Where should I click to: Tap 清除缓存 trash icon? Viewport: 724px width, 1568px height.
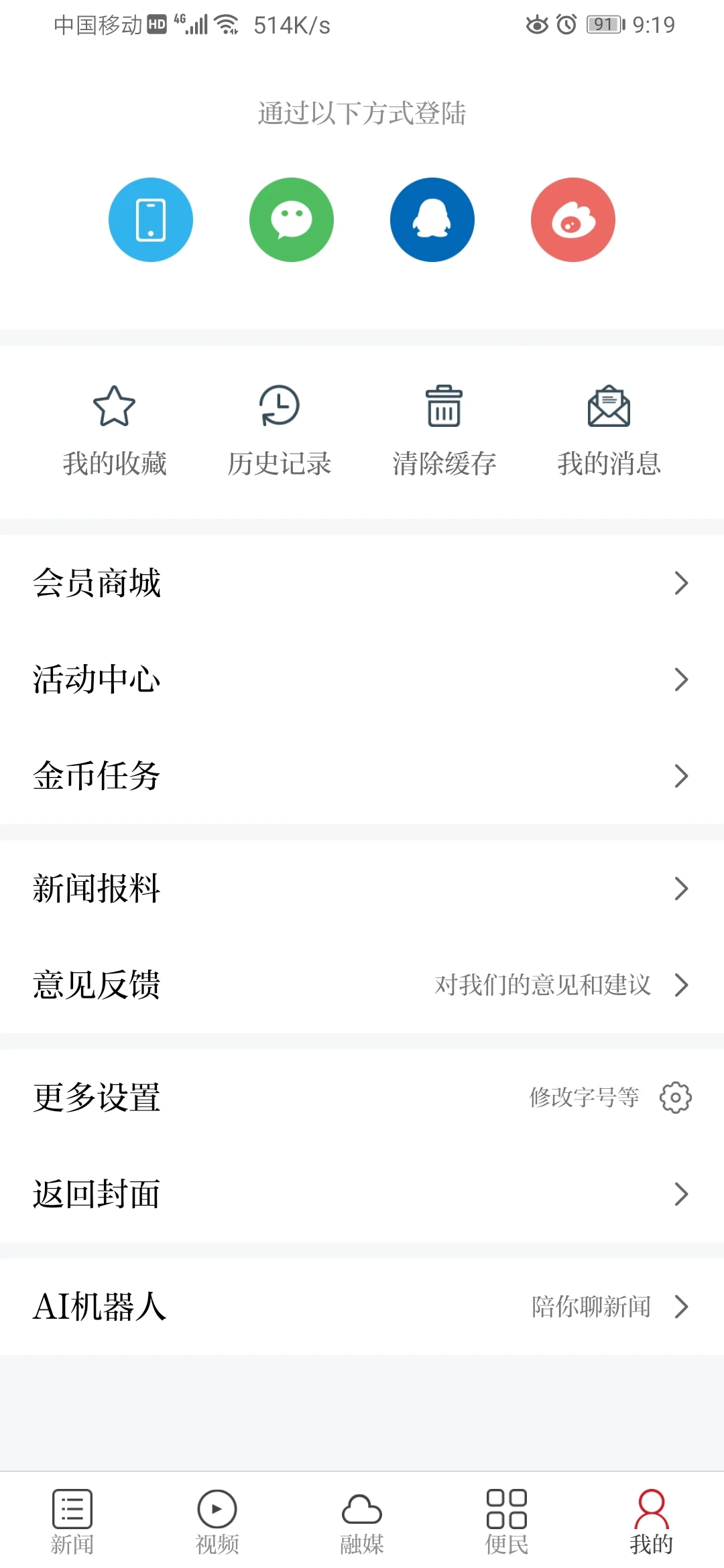(x=444, y=407)
